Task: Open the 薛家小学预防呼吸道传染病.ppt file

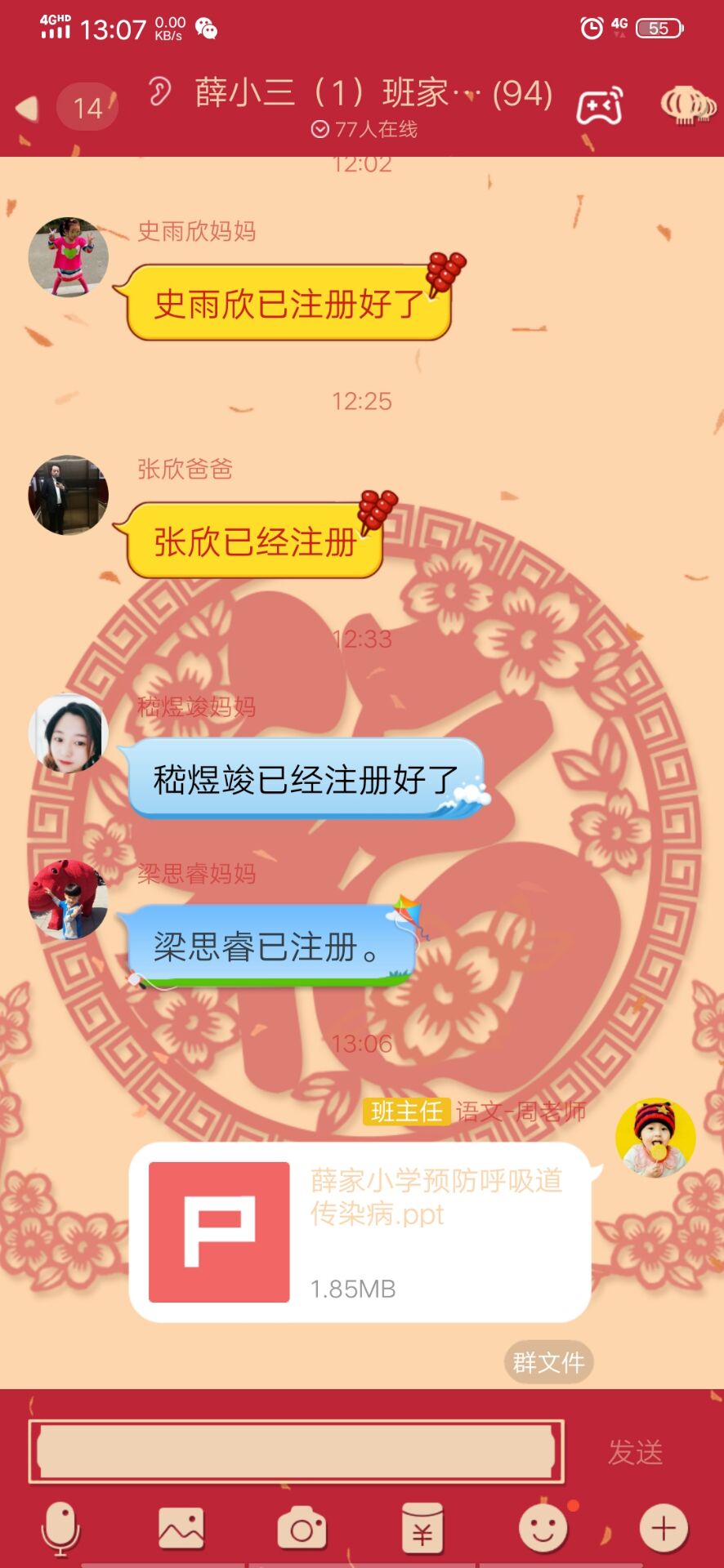Action: point(360,1232)
